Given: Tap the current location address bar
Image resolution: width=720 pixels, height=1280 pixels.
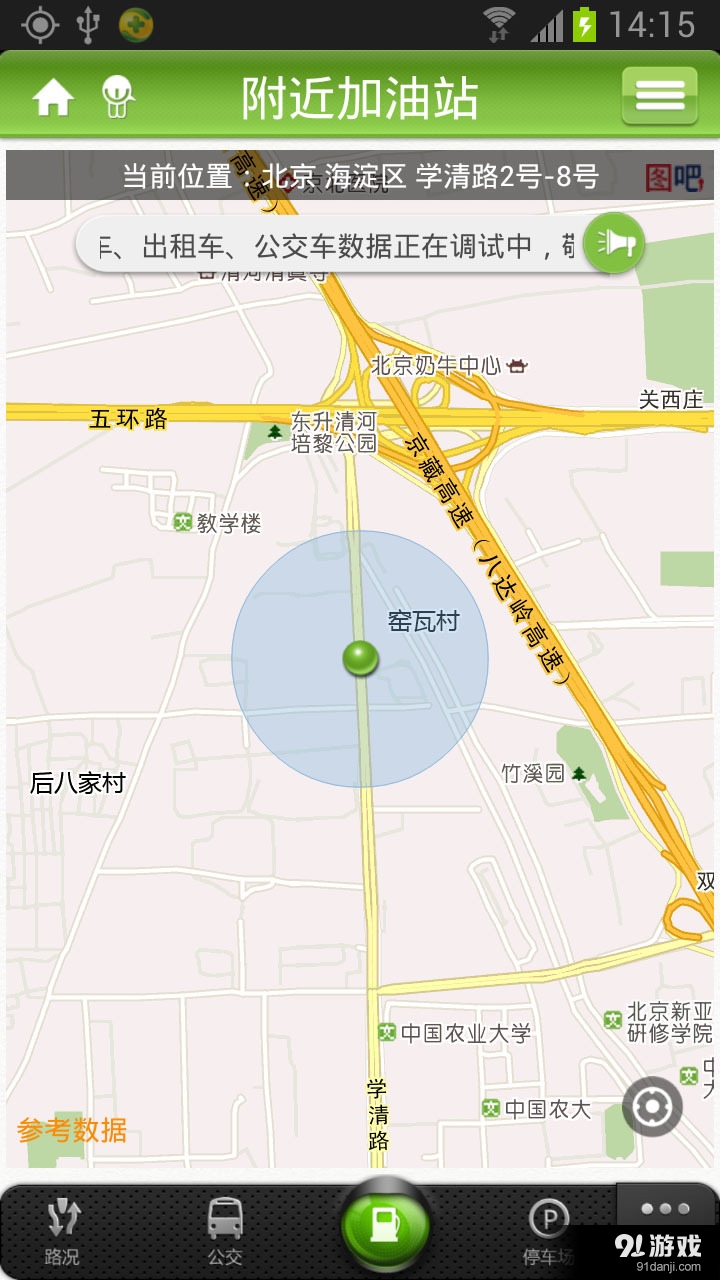Looking at the screenshot, I should [x=355, y=176].
